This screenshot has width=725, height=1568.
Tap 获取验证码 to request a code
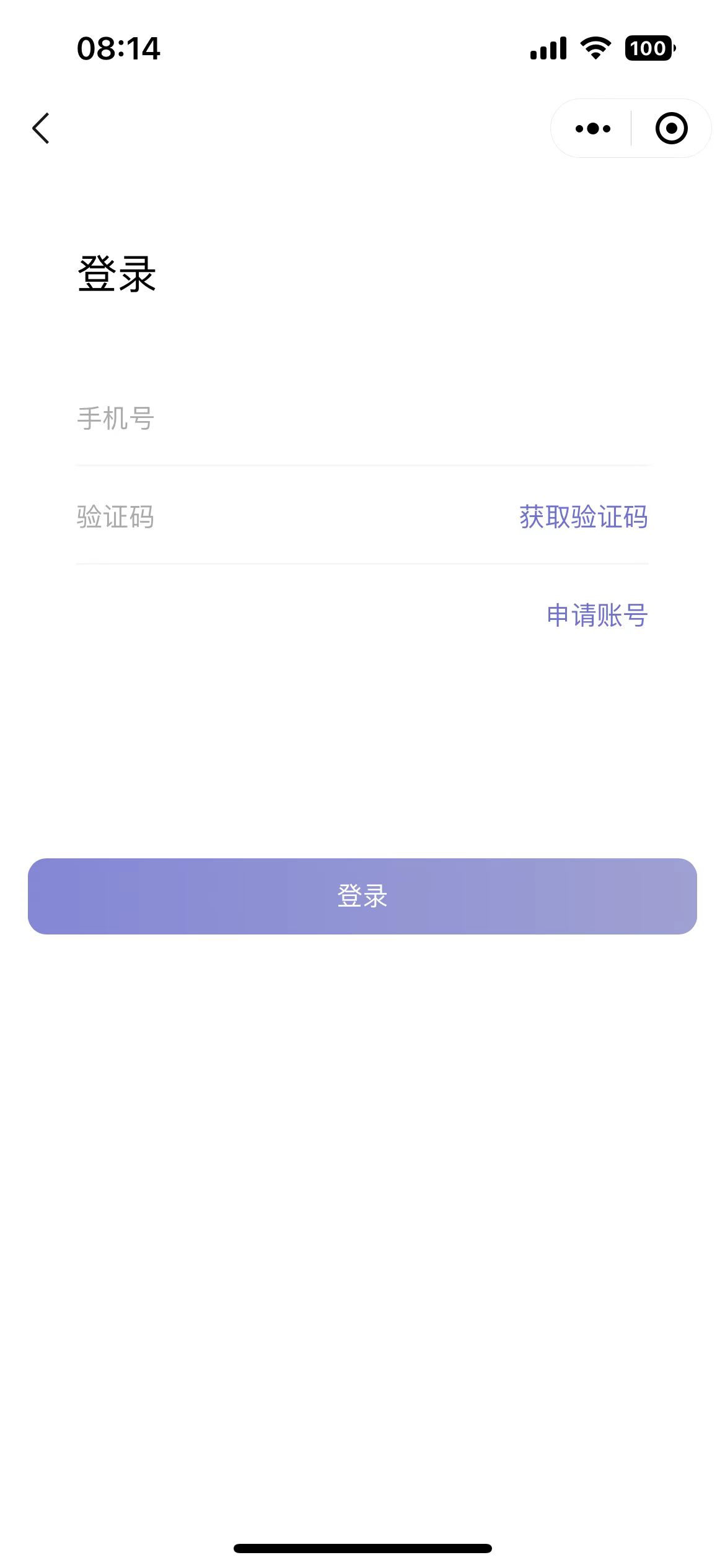click(583, 516)
